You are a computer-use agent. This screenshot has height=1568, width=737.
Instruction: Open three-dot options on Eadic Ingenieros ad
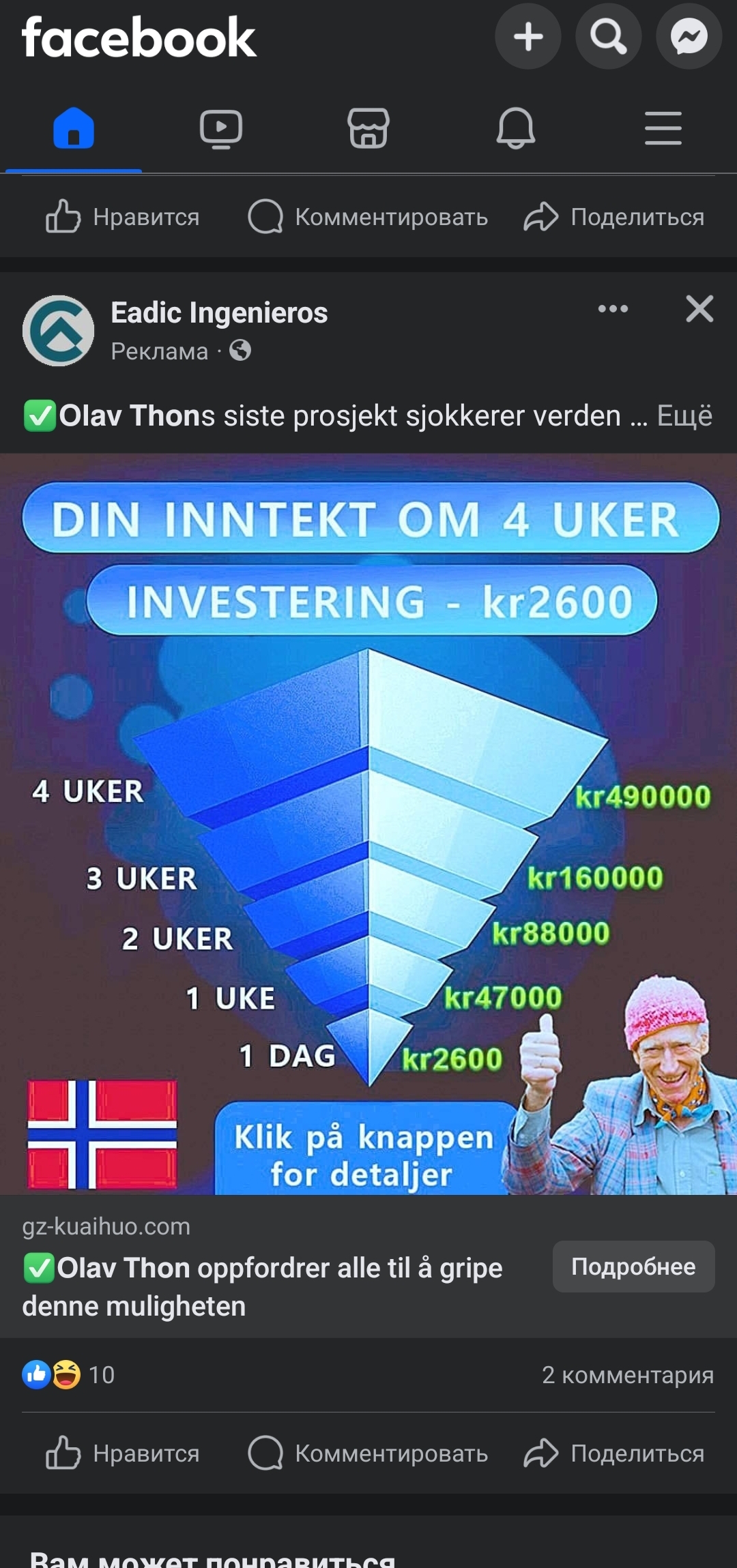(x=613, y=309)
